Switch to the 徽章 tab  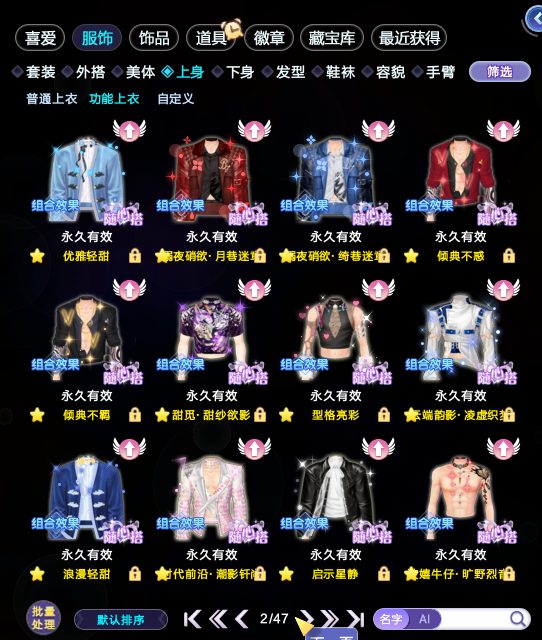(269, 38)
